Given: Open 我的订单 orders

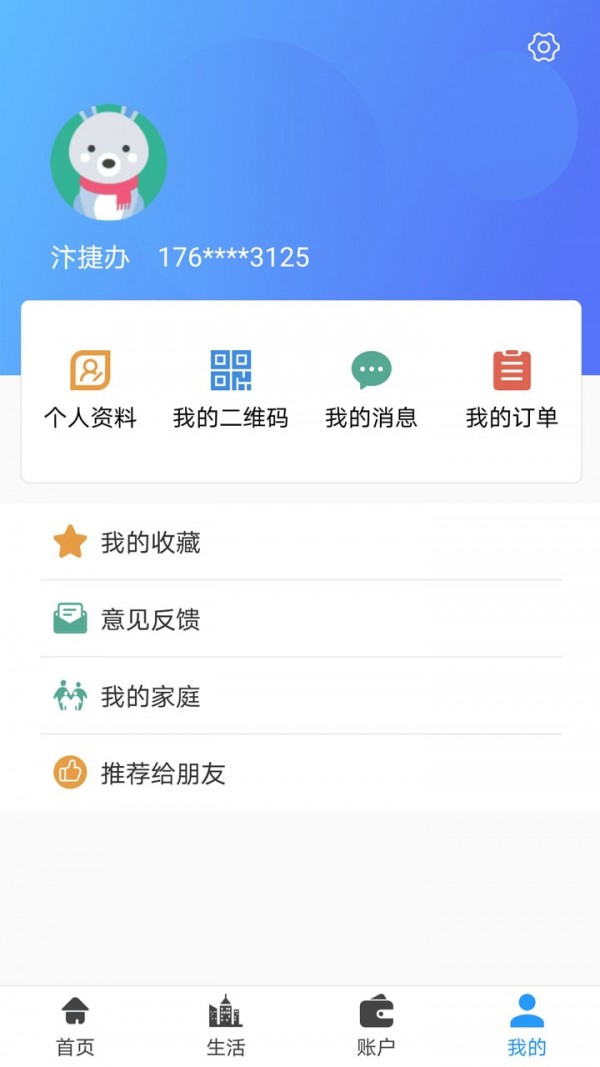Looking at the screenshot, I should click(x=512, y=389).
